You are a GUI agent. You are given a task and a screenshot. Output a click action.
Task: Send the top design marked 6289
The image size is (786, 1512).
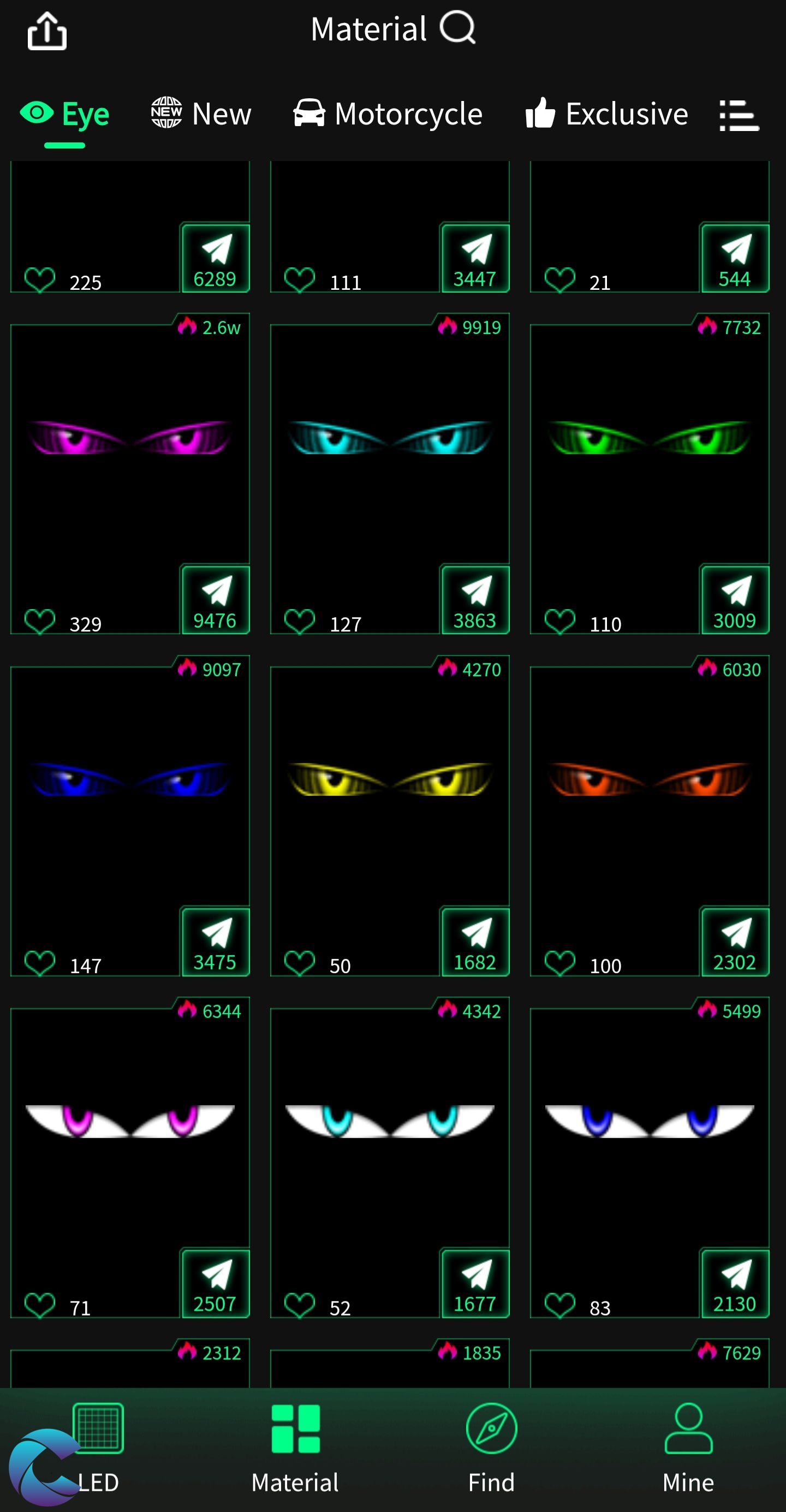click(215, 258)
